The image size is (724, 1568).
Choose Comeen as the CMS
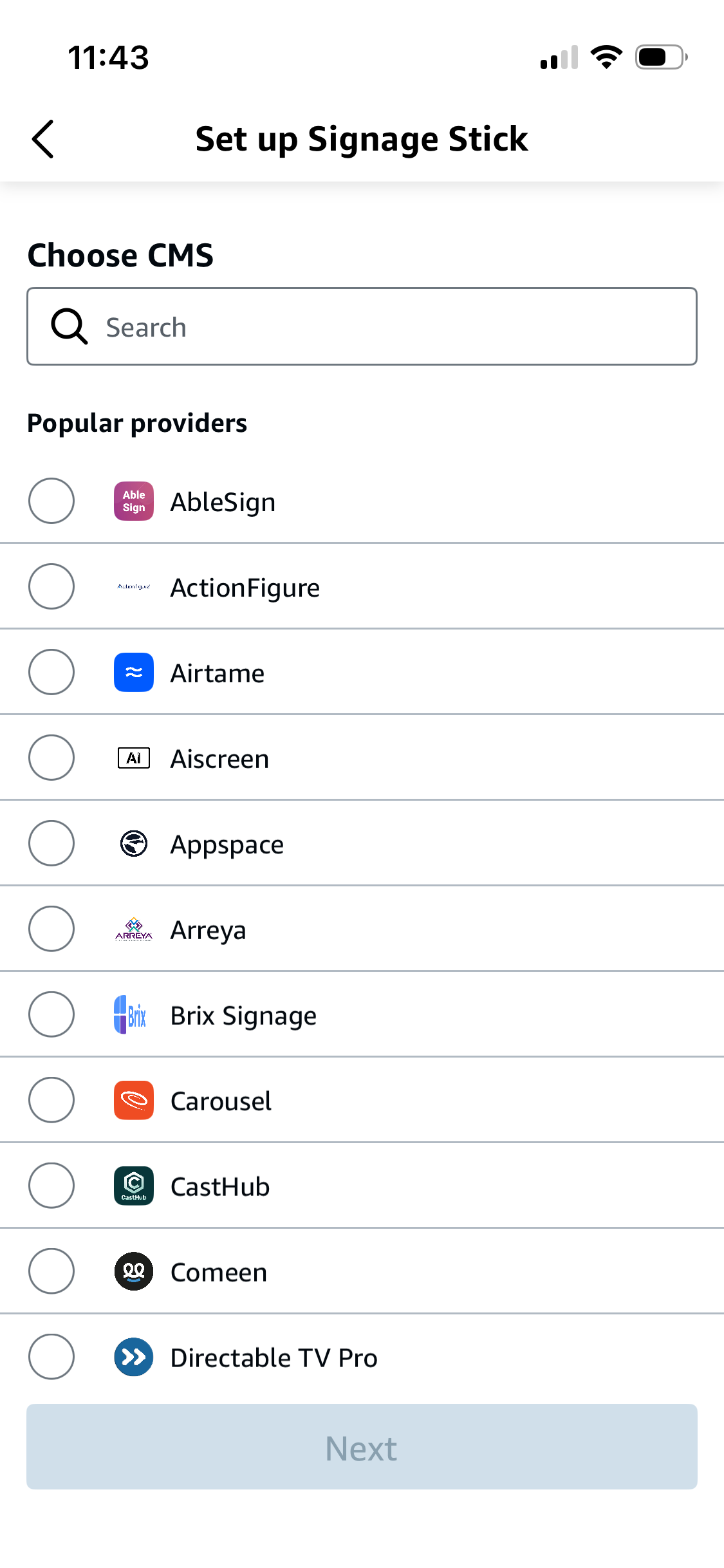coord(51,1271)
